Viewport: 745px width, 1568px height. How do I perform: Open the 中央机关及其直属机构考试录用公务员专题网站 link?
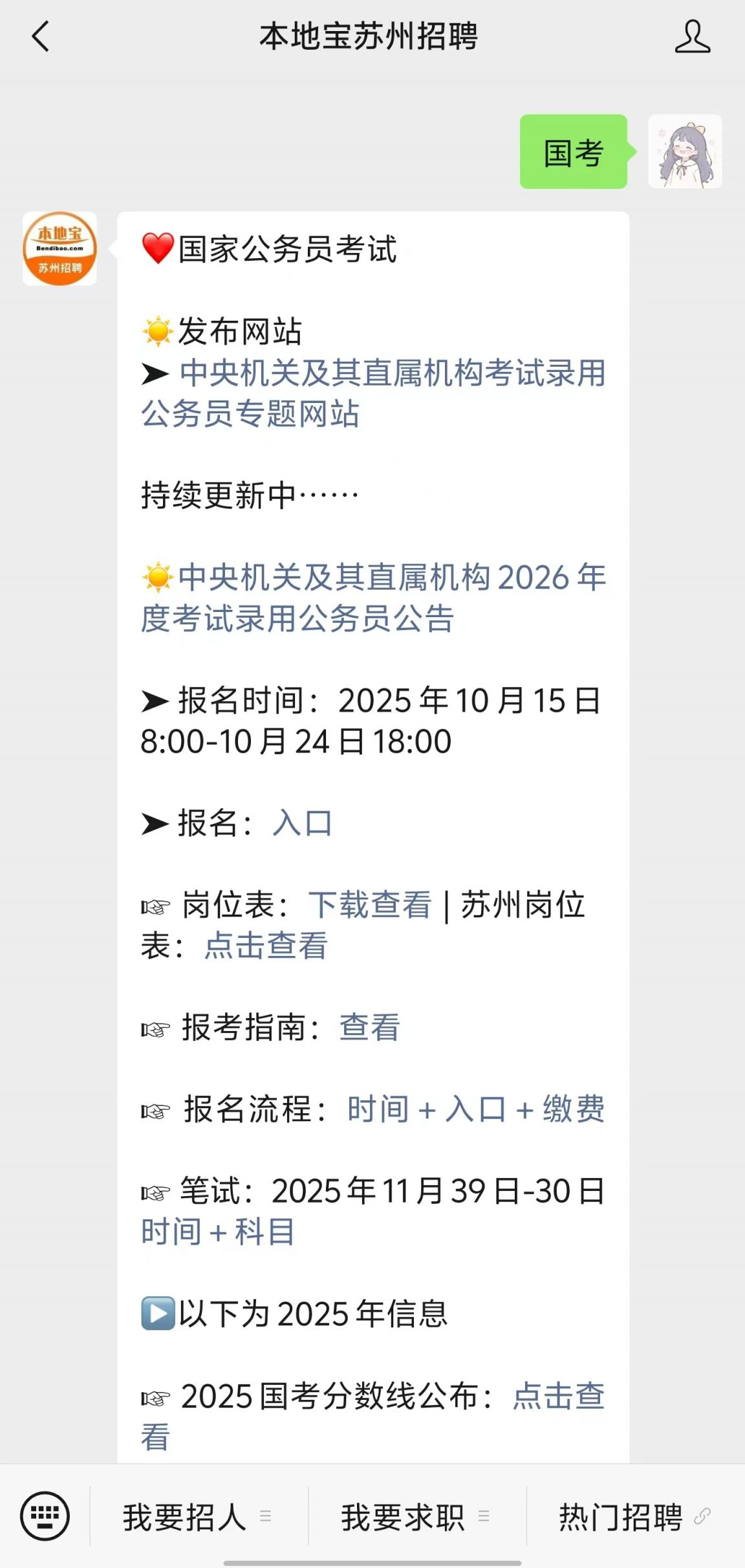tap(374, 393)
